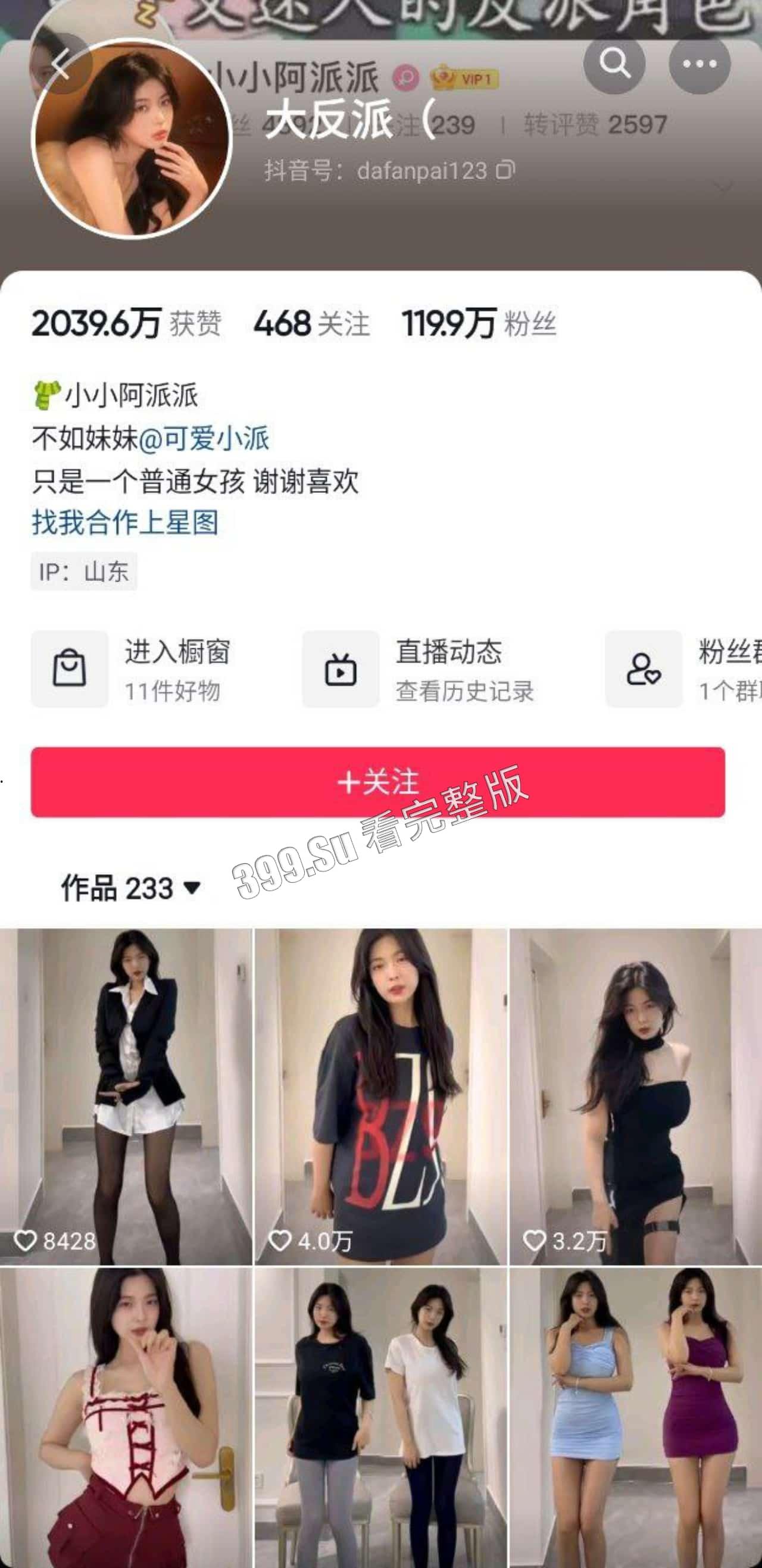762x1568 pixels.
Task: Open the profile avatar photo
Action: (x=129, y=134)
